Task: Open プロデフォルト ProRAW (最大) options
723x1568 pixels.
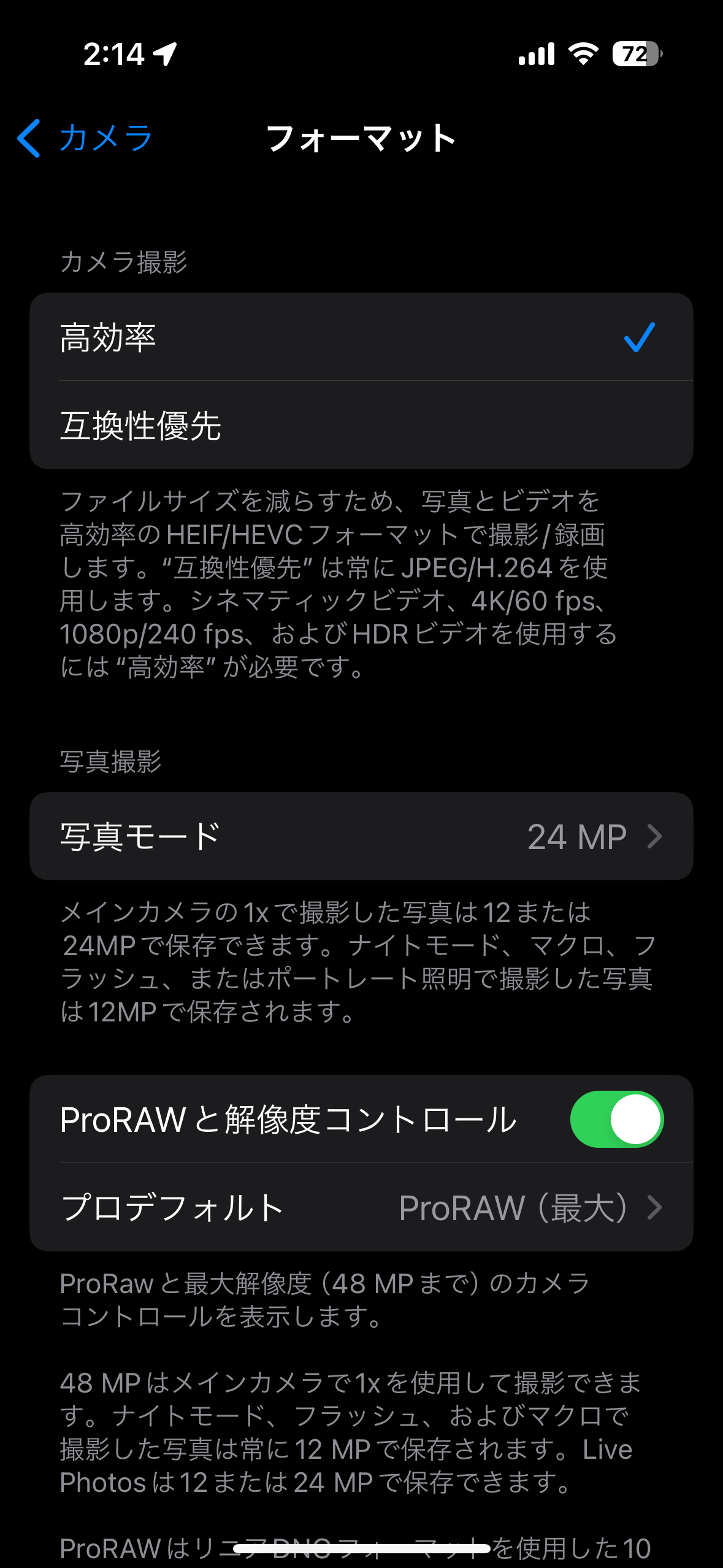Action: pyautogui.click(x=361, y=1207)
